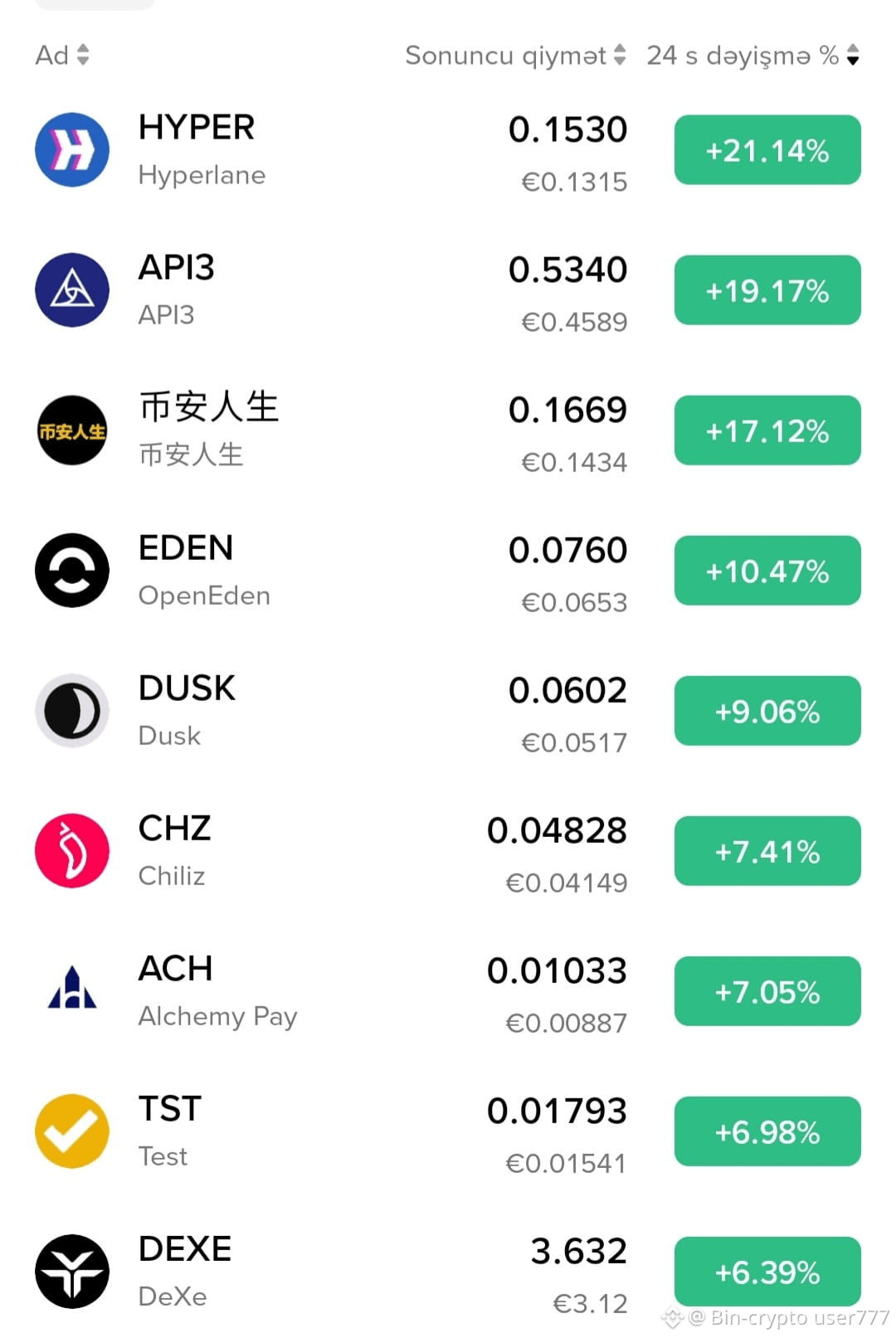The height and width of the screenshot is (1338, 896).
Task: Select the Dusk crescent moon icon
Action: [x=72, y=710]
